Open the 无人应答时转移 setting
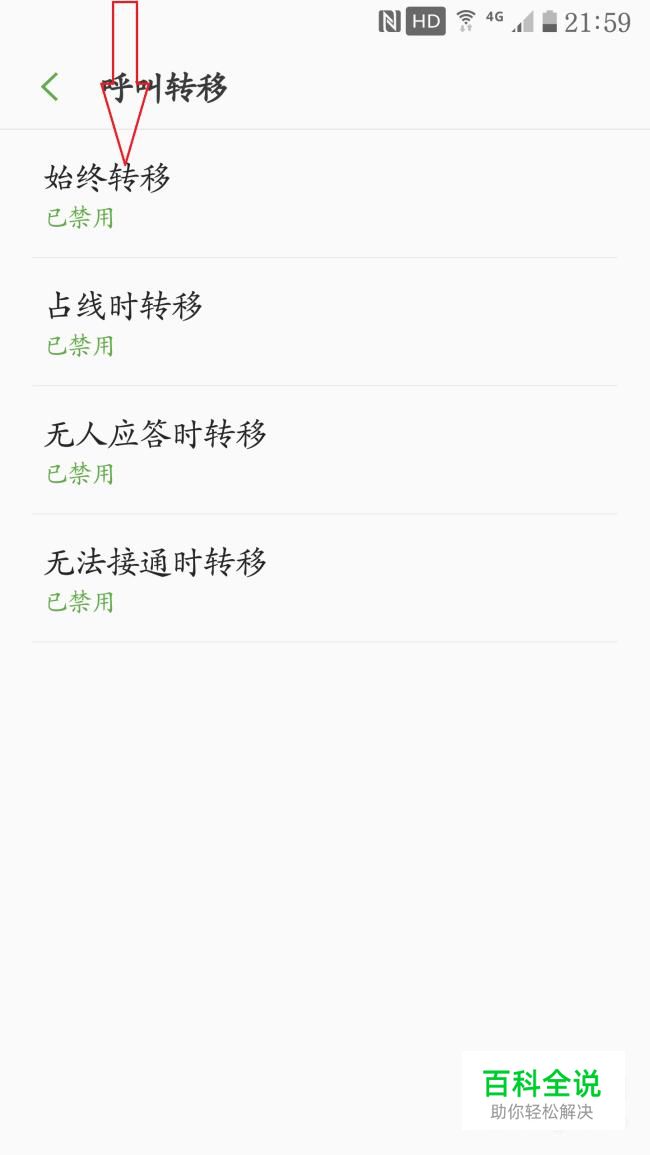The image size is (650, 1155). click(325, 450)
